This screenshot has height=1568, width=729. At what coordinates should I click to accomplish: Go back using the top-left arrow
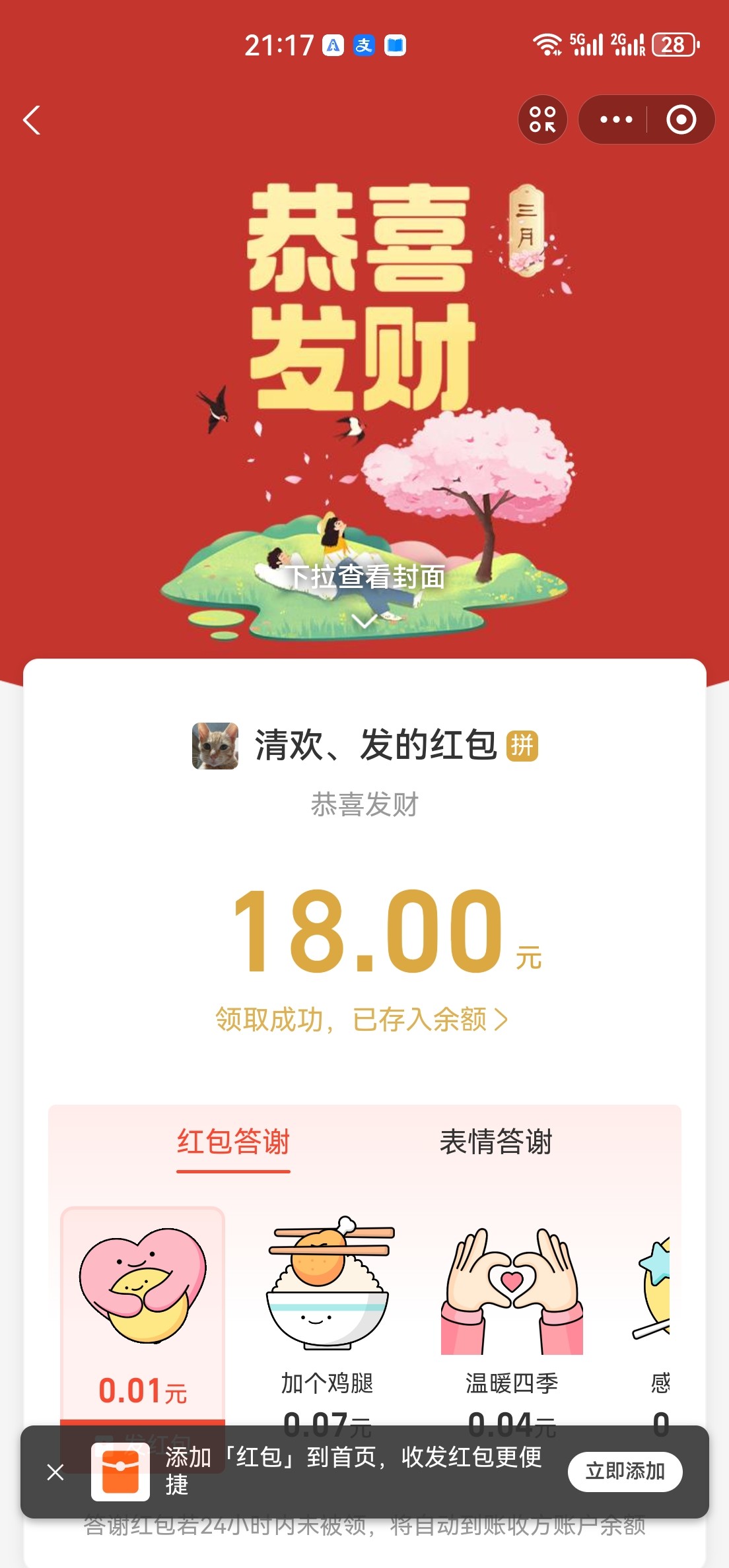tap(32, 120)
